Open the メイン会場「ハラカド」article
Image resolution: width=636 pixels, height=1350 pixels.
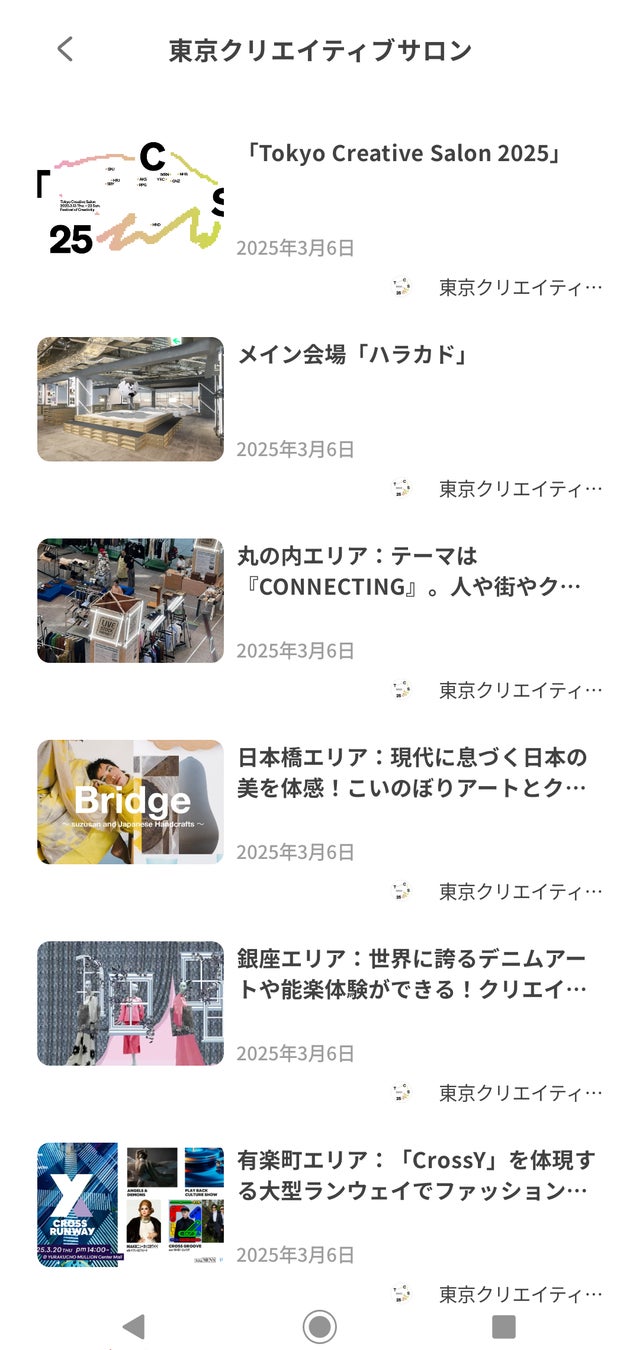(x=354, y=355)
